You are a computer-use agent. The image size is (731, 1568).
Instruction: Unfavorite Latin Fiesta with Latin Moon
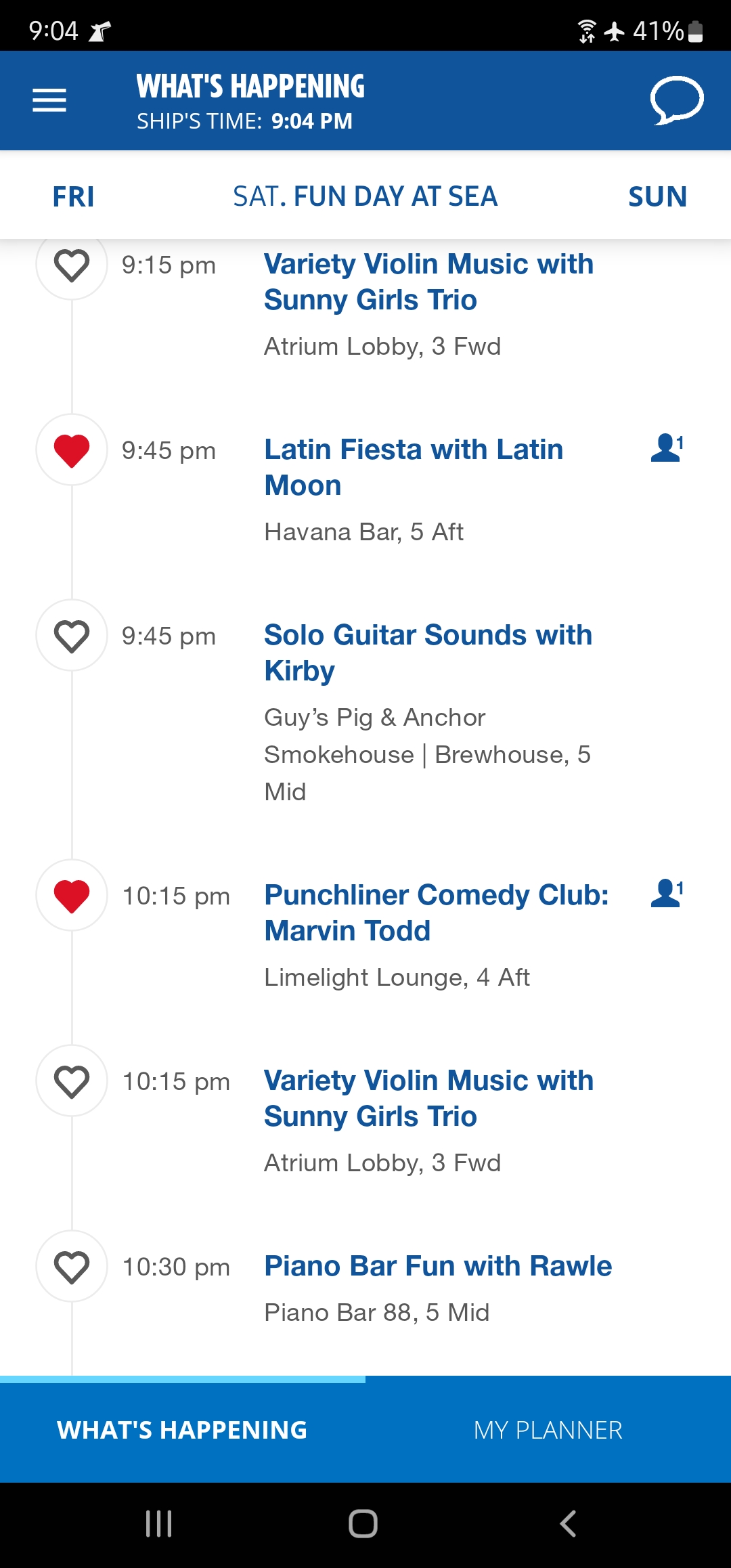(x=72, y=450)
